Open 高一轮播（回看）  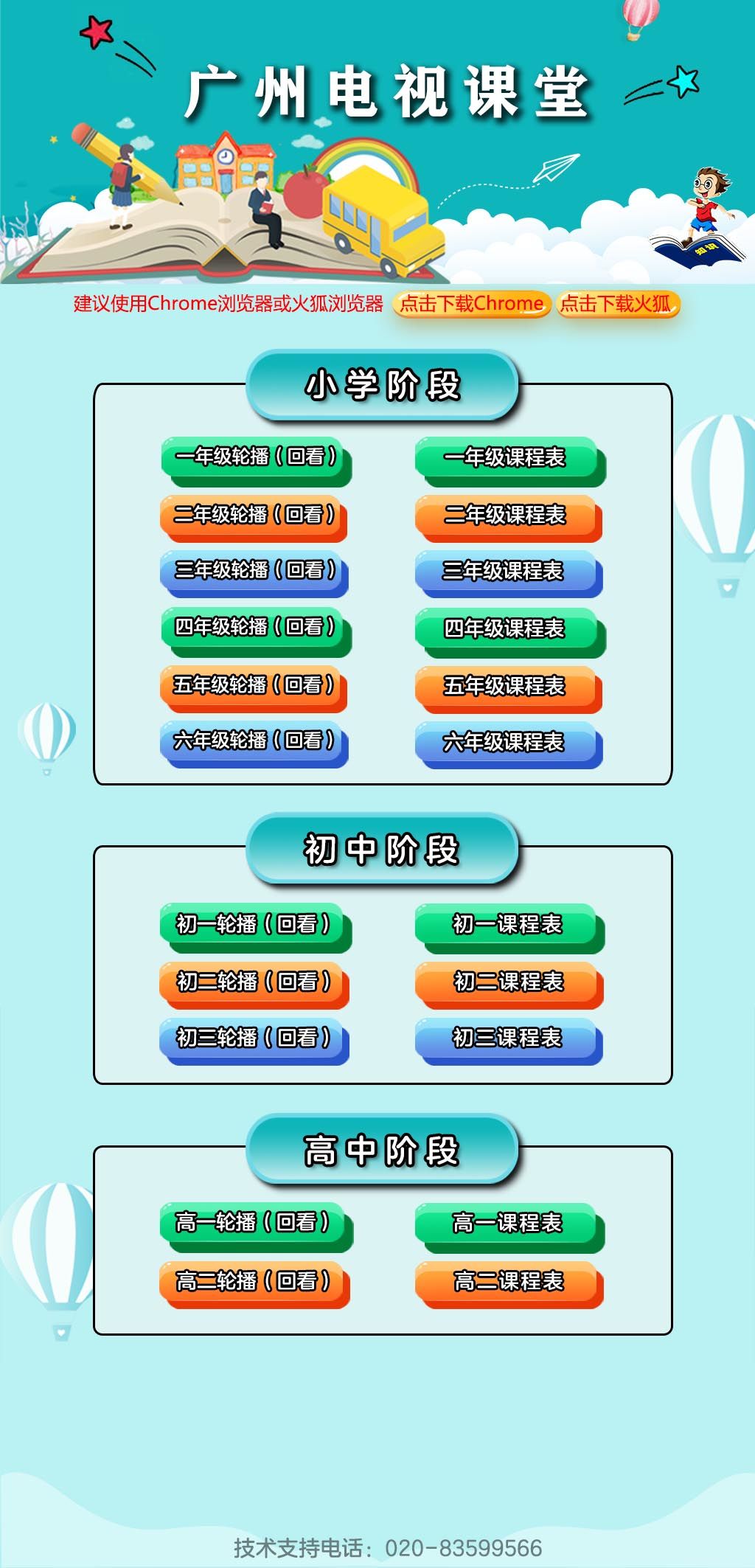255,1224
